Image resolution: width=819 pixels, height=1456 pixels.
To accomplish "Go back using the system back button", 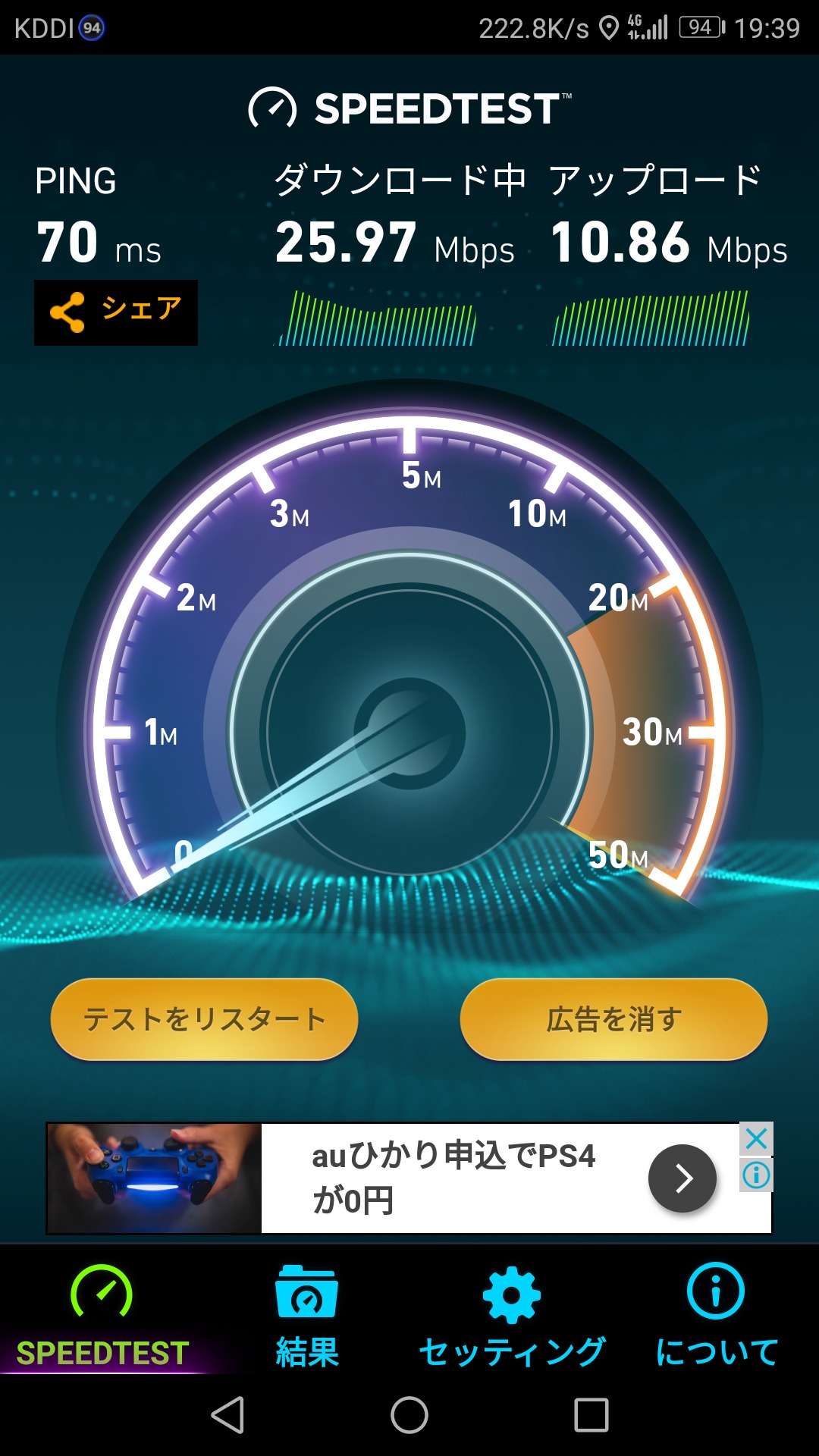I will click(x=227, y=1415).
